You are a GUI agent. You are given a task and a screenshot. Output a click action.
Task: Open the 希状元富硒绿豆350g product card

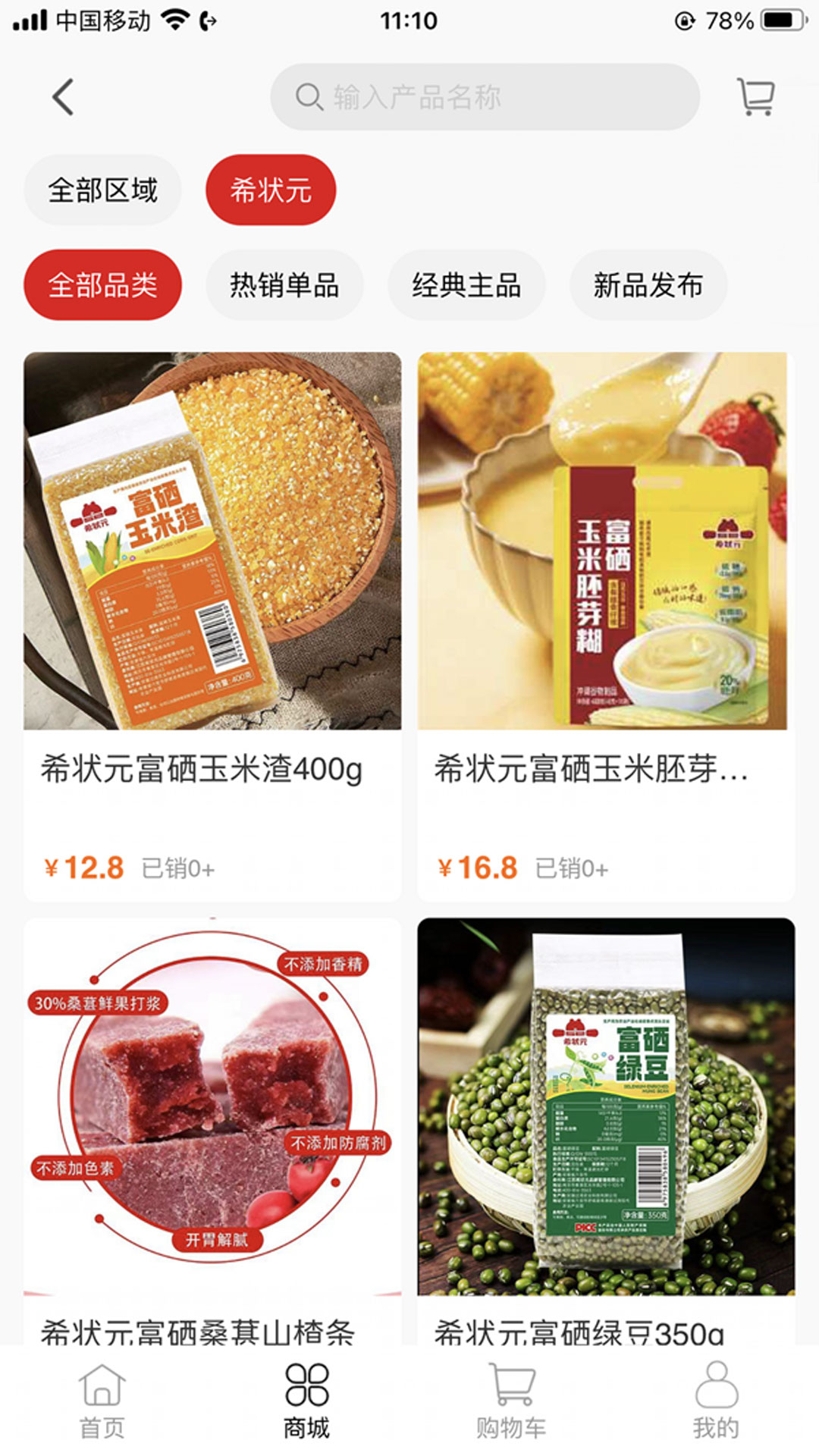[x=606, y=1131]
